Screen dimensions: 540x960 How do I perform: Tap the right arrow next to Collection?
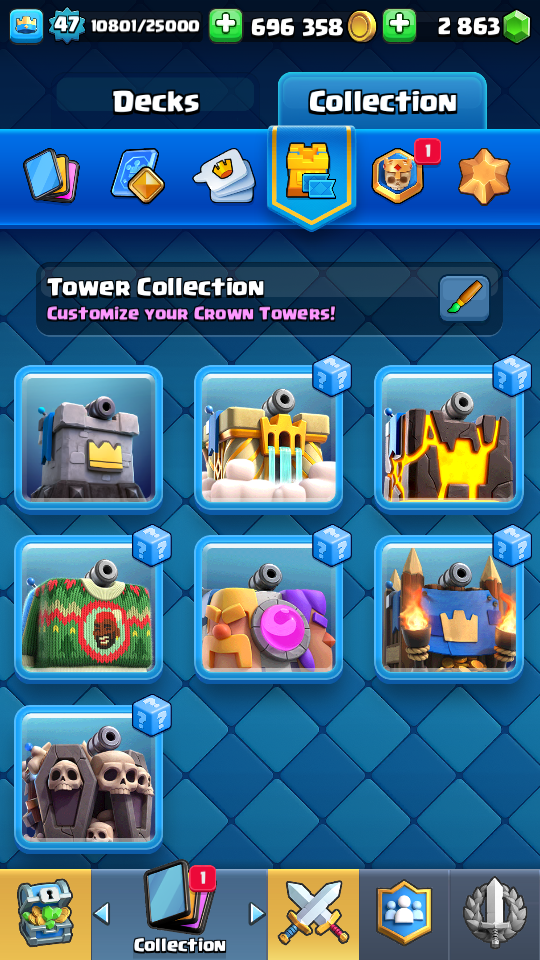click(257, 913)
